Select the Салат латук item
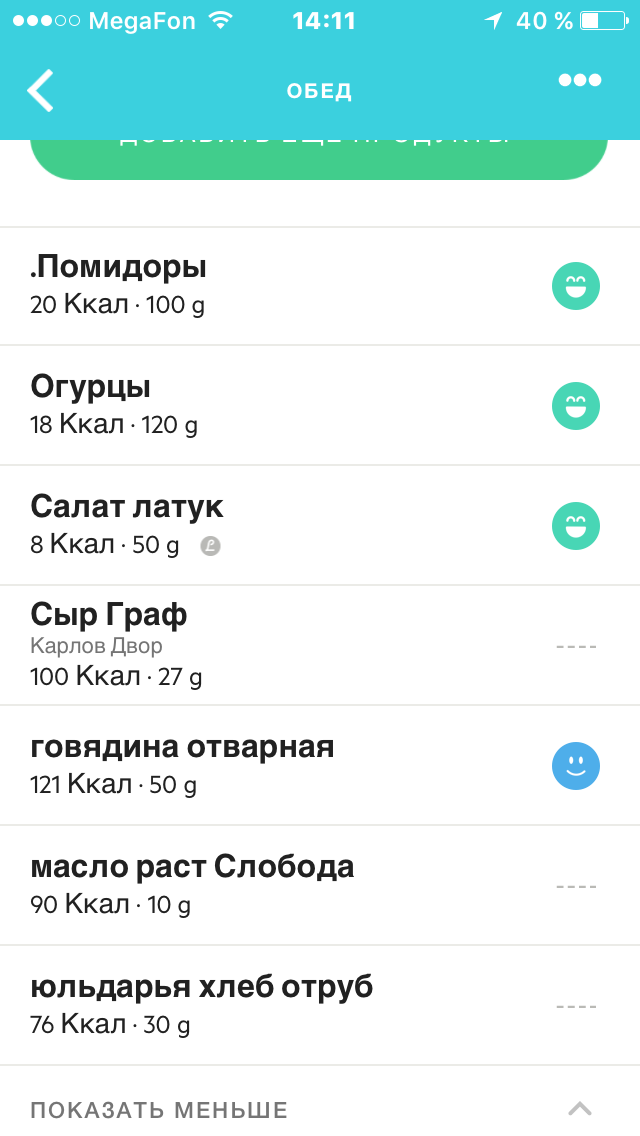This screenshot has height=1136, width=640. tap(320, 525)
